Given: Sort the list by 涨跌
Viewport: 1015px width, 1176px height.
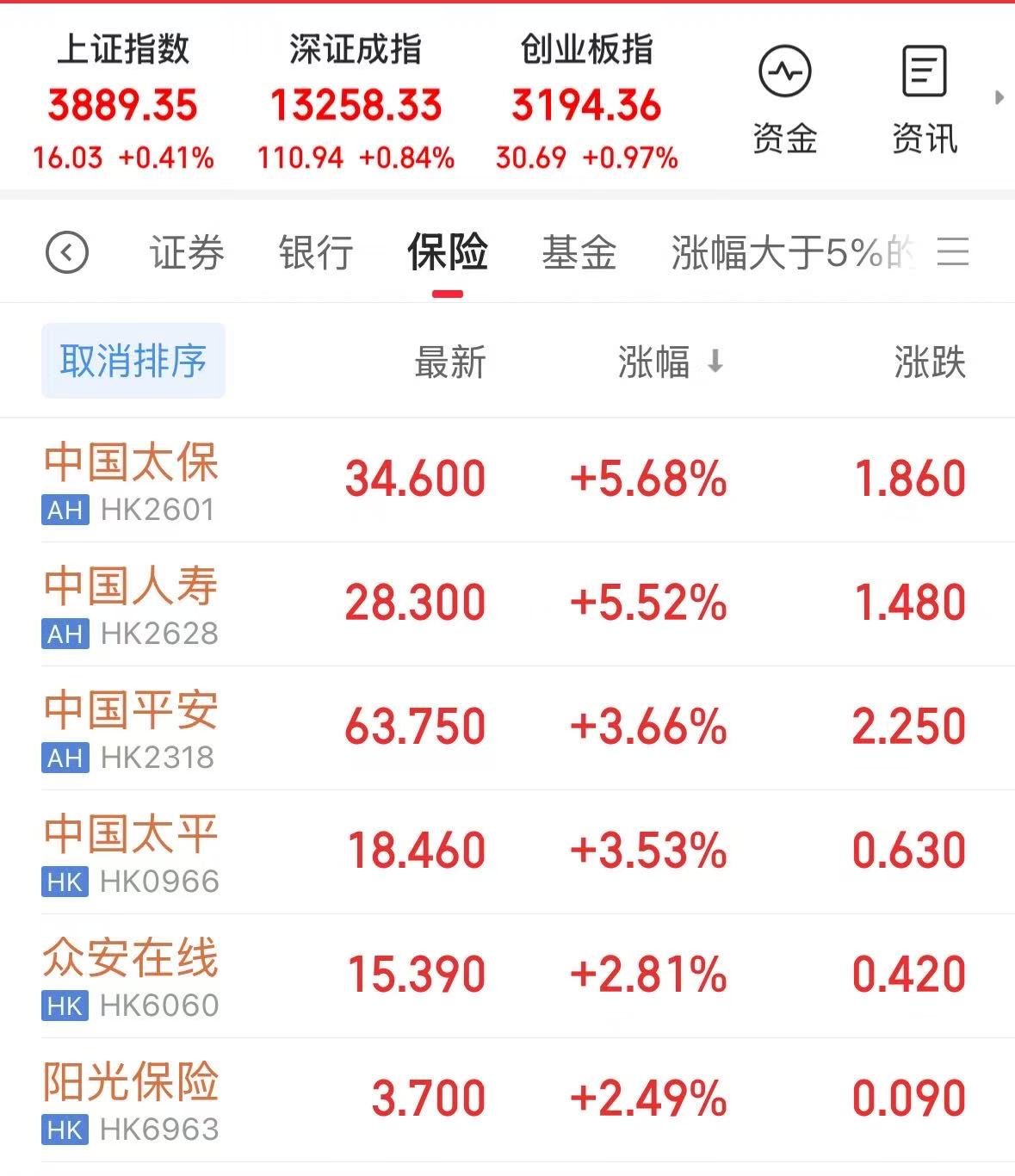Looking at the screenshot, I should pyautogui.click(x=930, y=362).
